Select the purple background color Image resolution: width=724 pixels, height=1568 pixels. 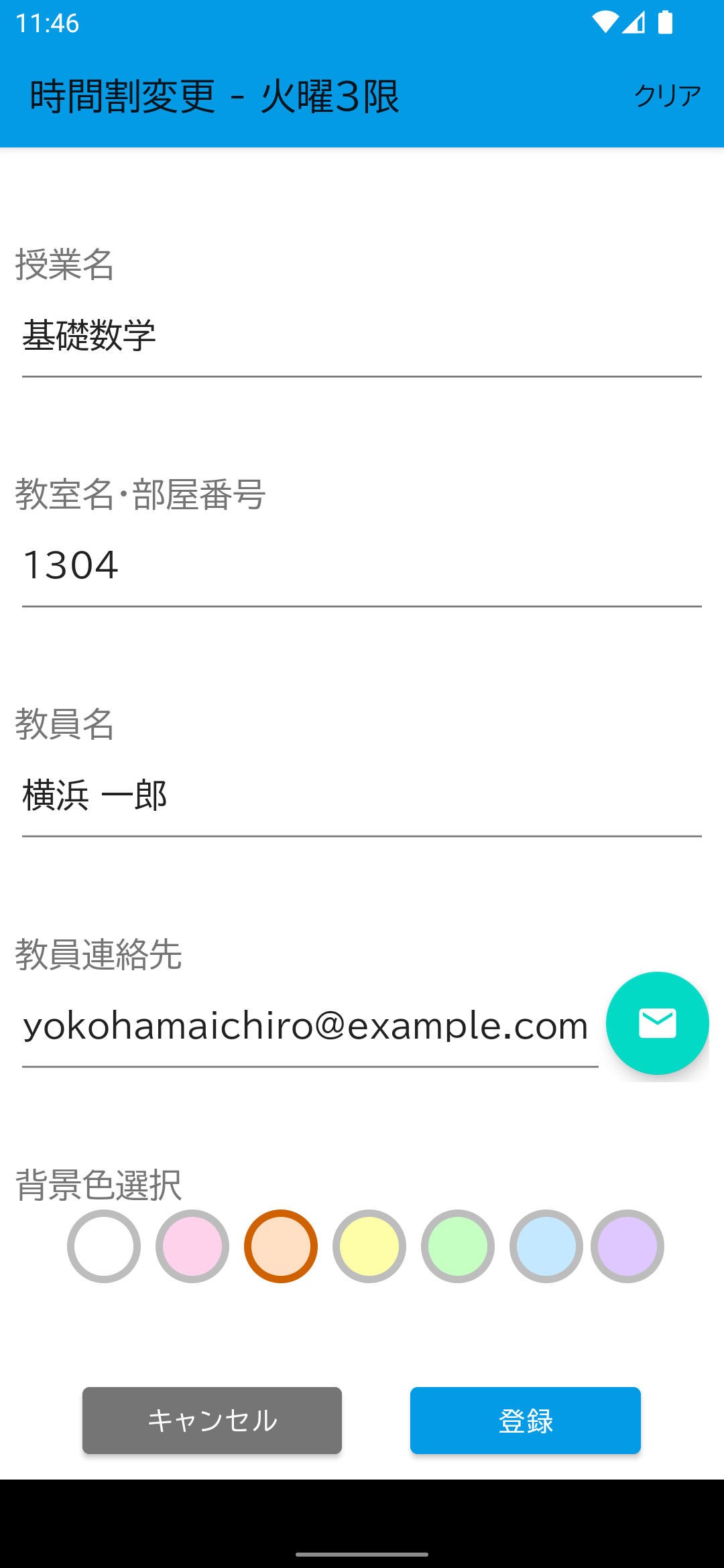tap(627, 1246)
